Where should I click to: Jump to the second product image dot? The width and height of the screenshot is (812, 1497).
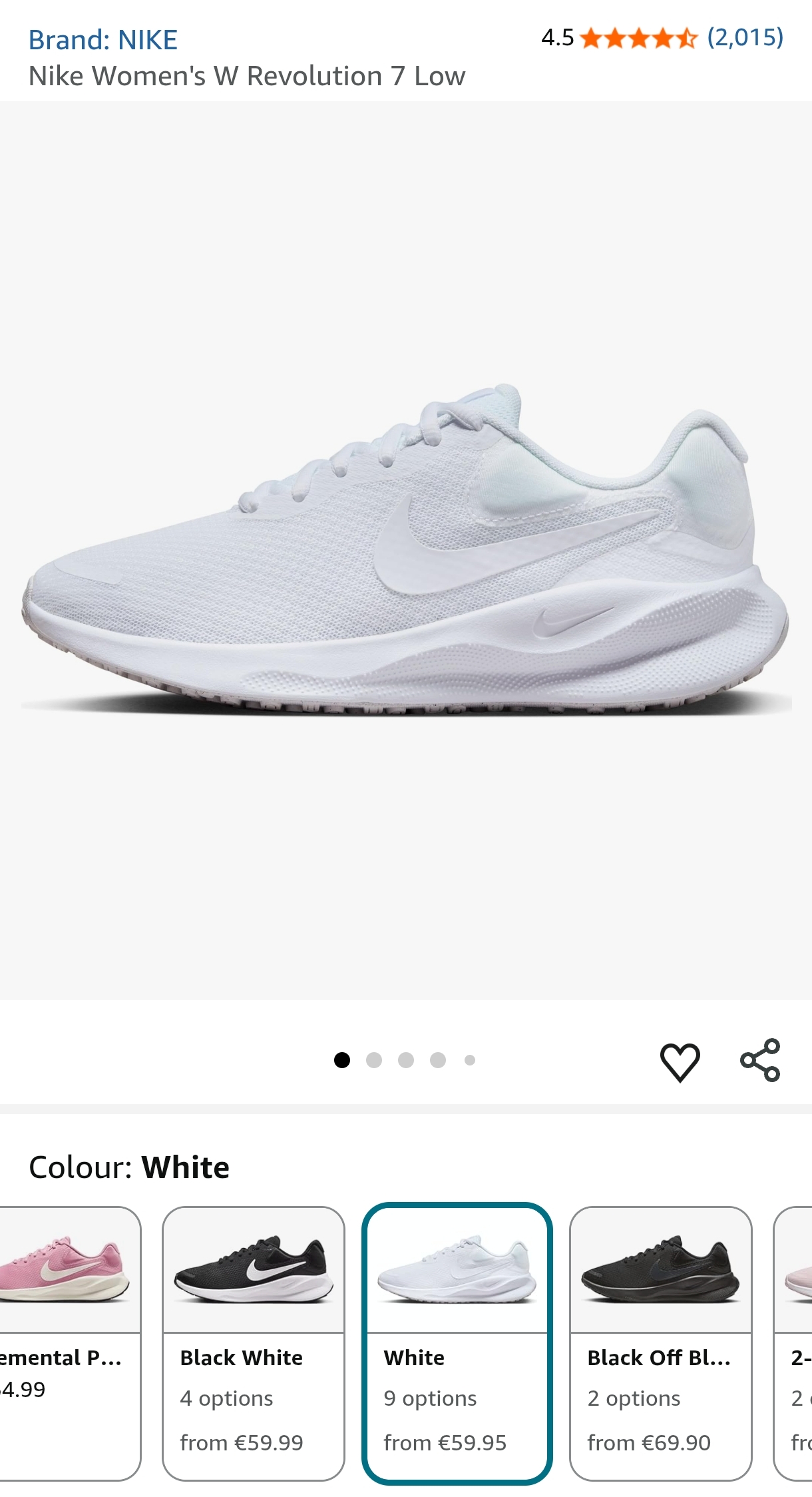pos(374,1060)
